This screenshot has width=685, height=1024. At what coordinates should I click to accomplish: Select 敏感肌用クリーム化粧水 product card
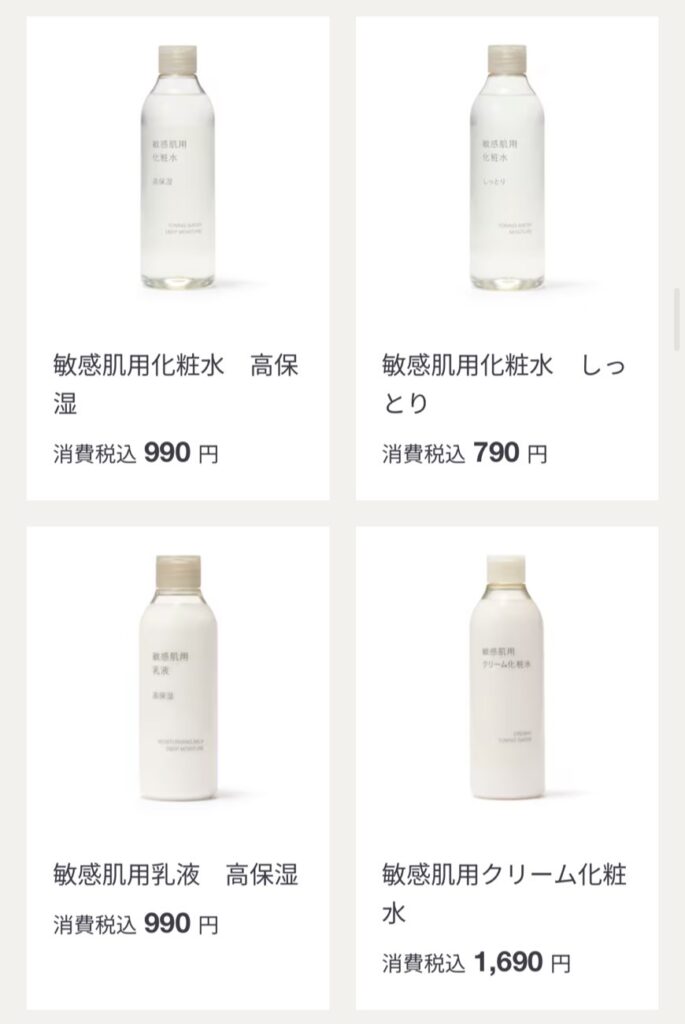(507, 768)
